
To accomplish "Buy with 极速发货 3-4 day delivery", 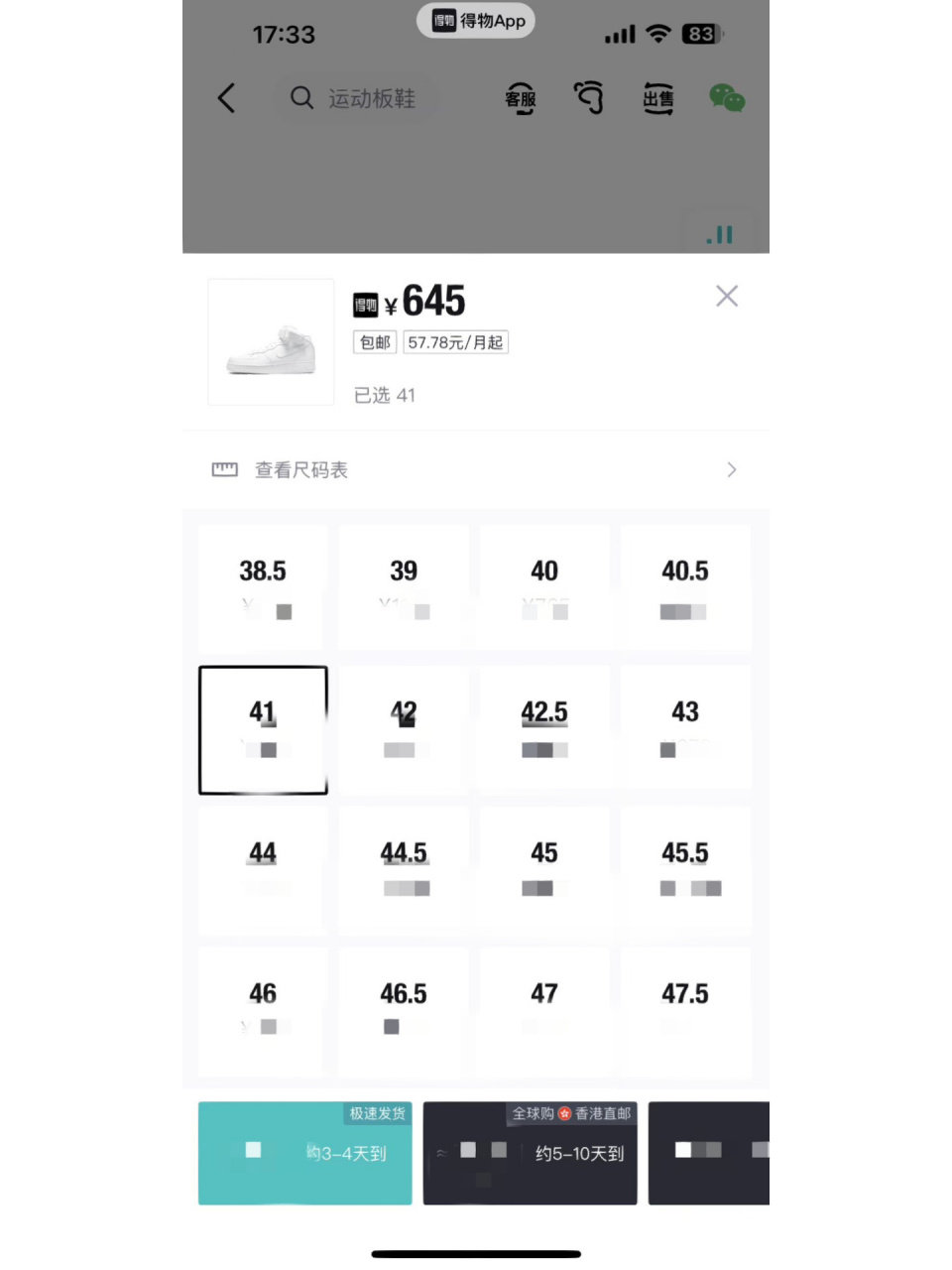I will coord(305,1153).
